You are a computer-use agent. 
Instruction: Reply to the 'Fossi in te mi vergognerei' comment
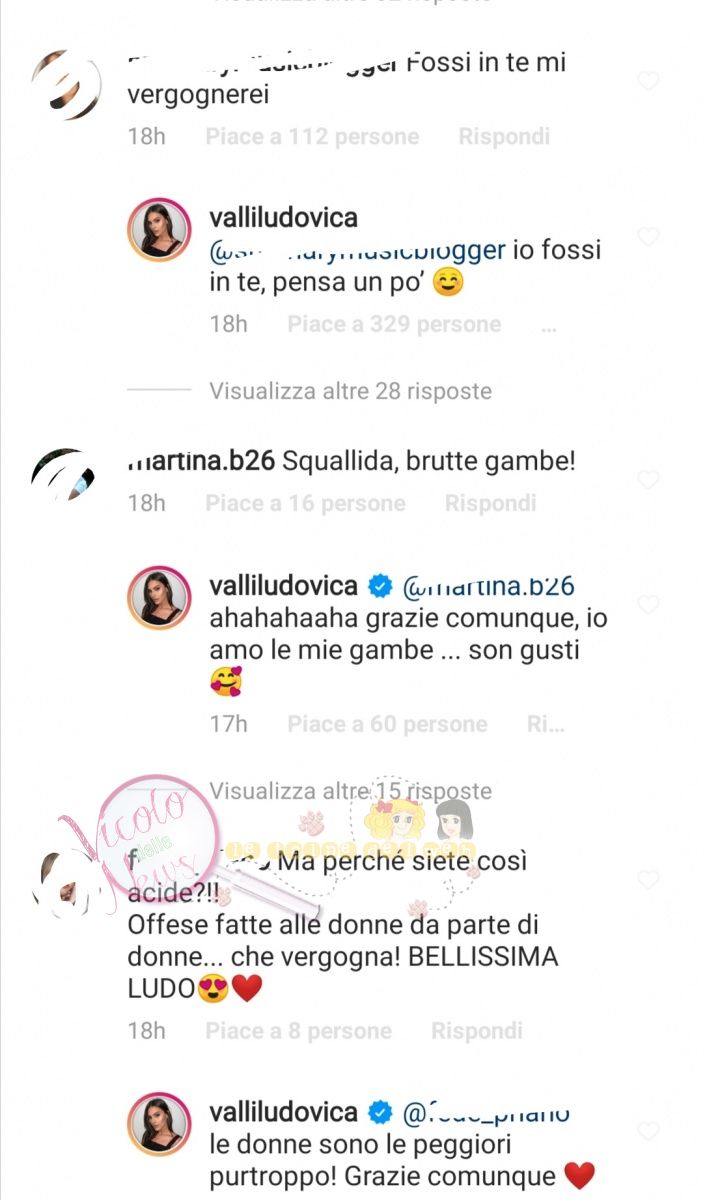[x=504, y=137]
